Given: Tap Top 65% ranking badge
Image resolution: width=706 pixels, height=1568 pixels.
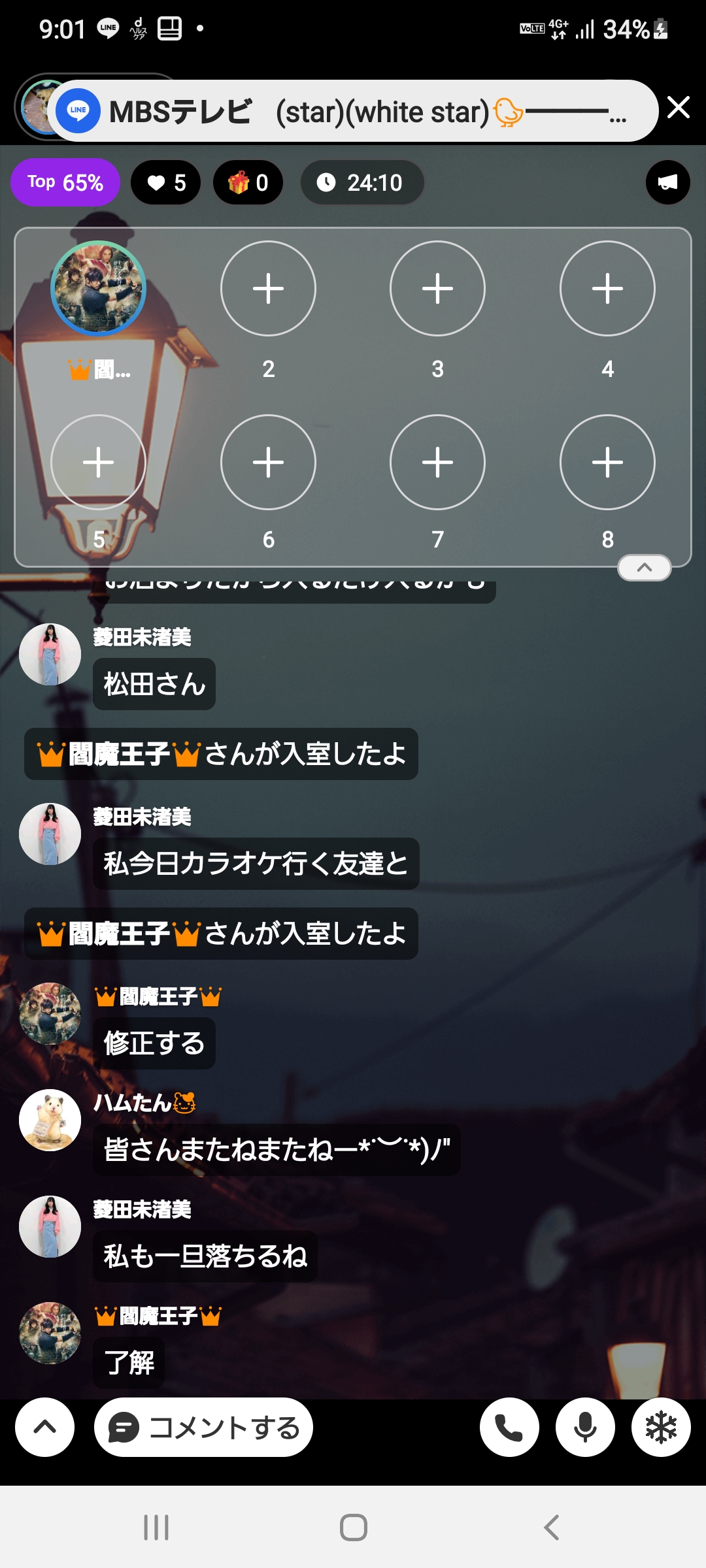Looking at the screenshot, I should click(x=65, y=182).
